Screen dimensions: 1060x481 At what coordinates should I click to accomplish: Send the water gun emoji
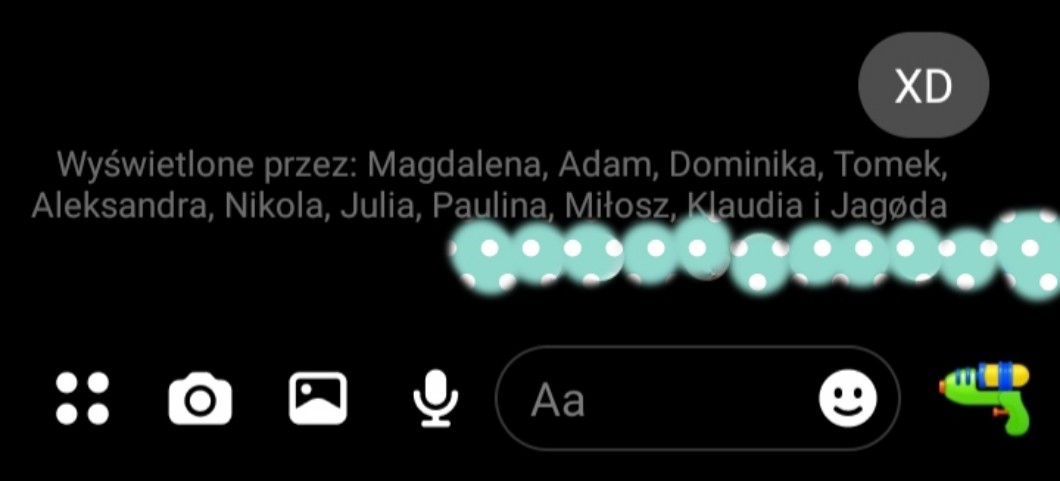pos(985,397)
